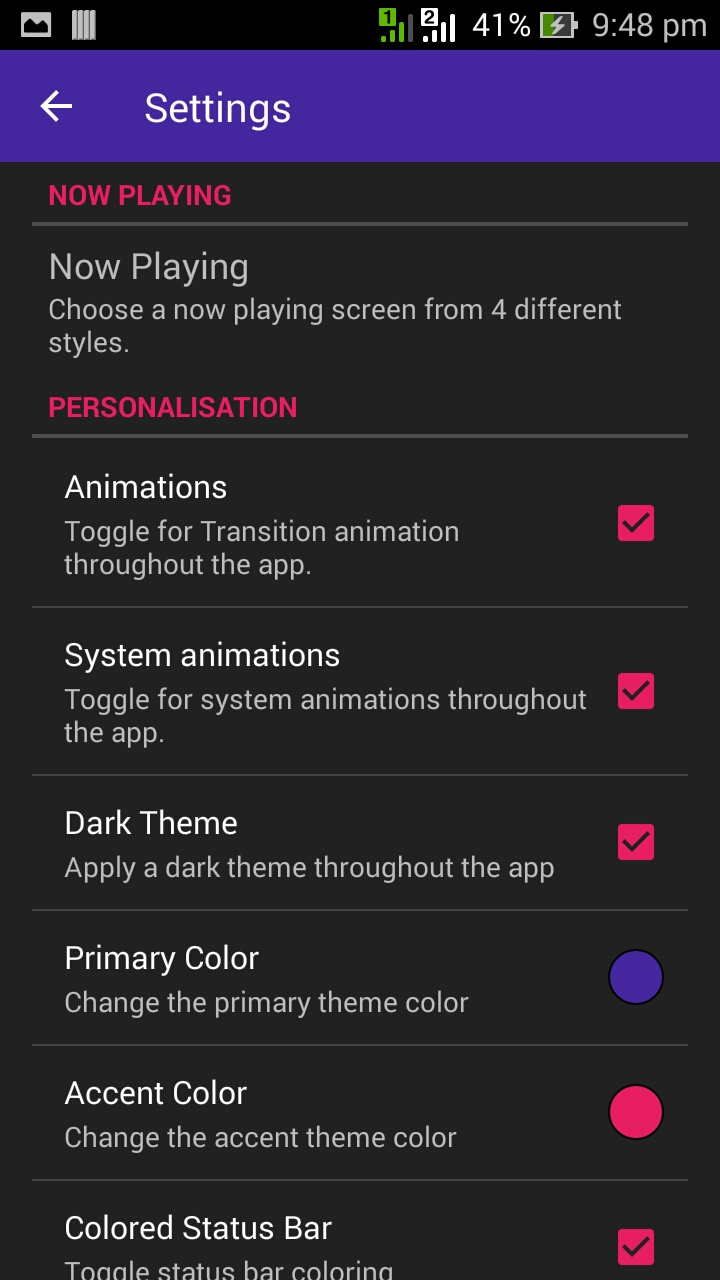Open the Now Playing style chooser
Viewport: 720px width, 1280px height.
pyautogui.click(x=360, y=300)
